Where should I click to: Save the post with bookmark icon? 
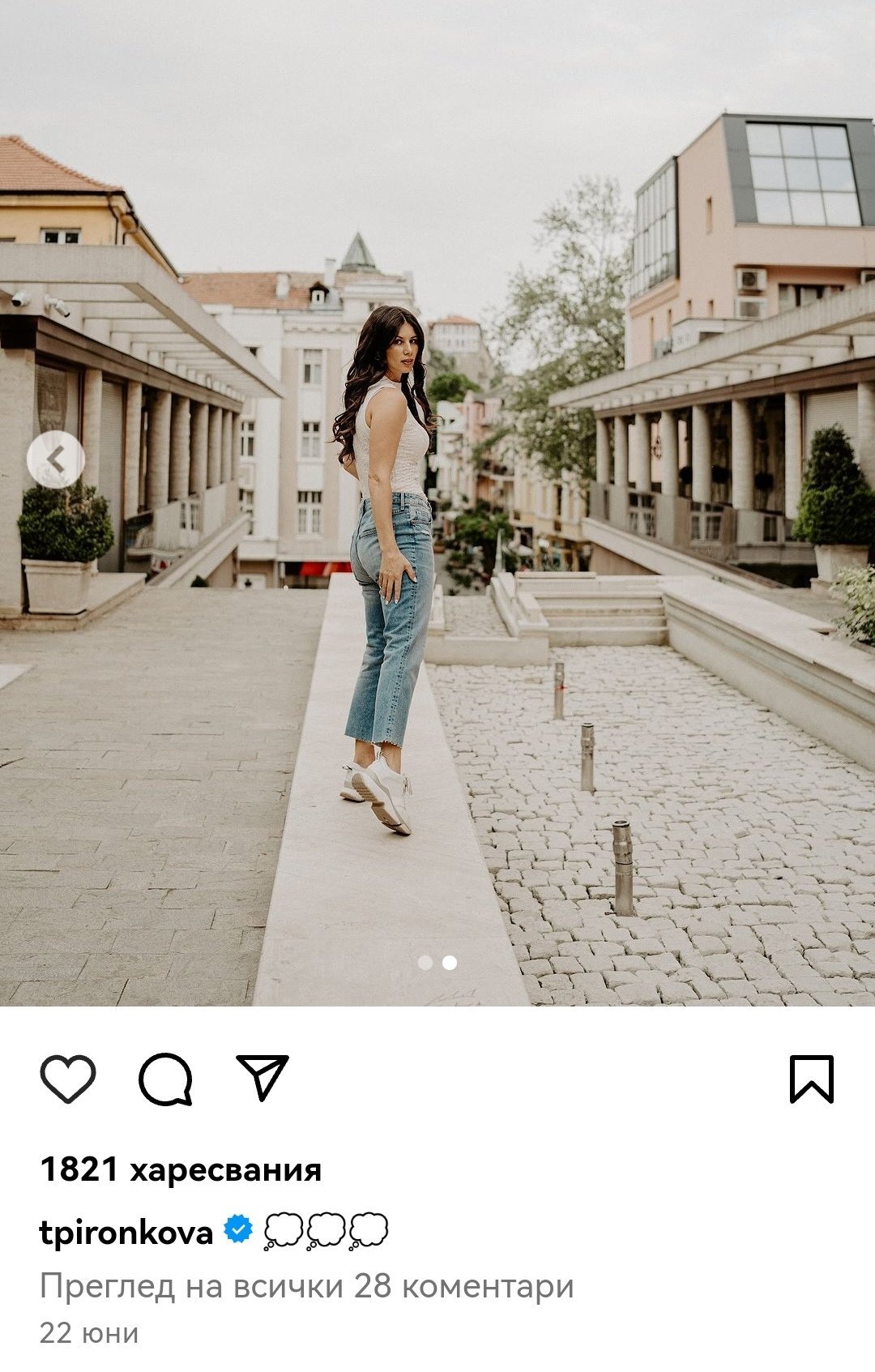[x=811, y=1079]
